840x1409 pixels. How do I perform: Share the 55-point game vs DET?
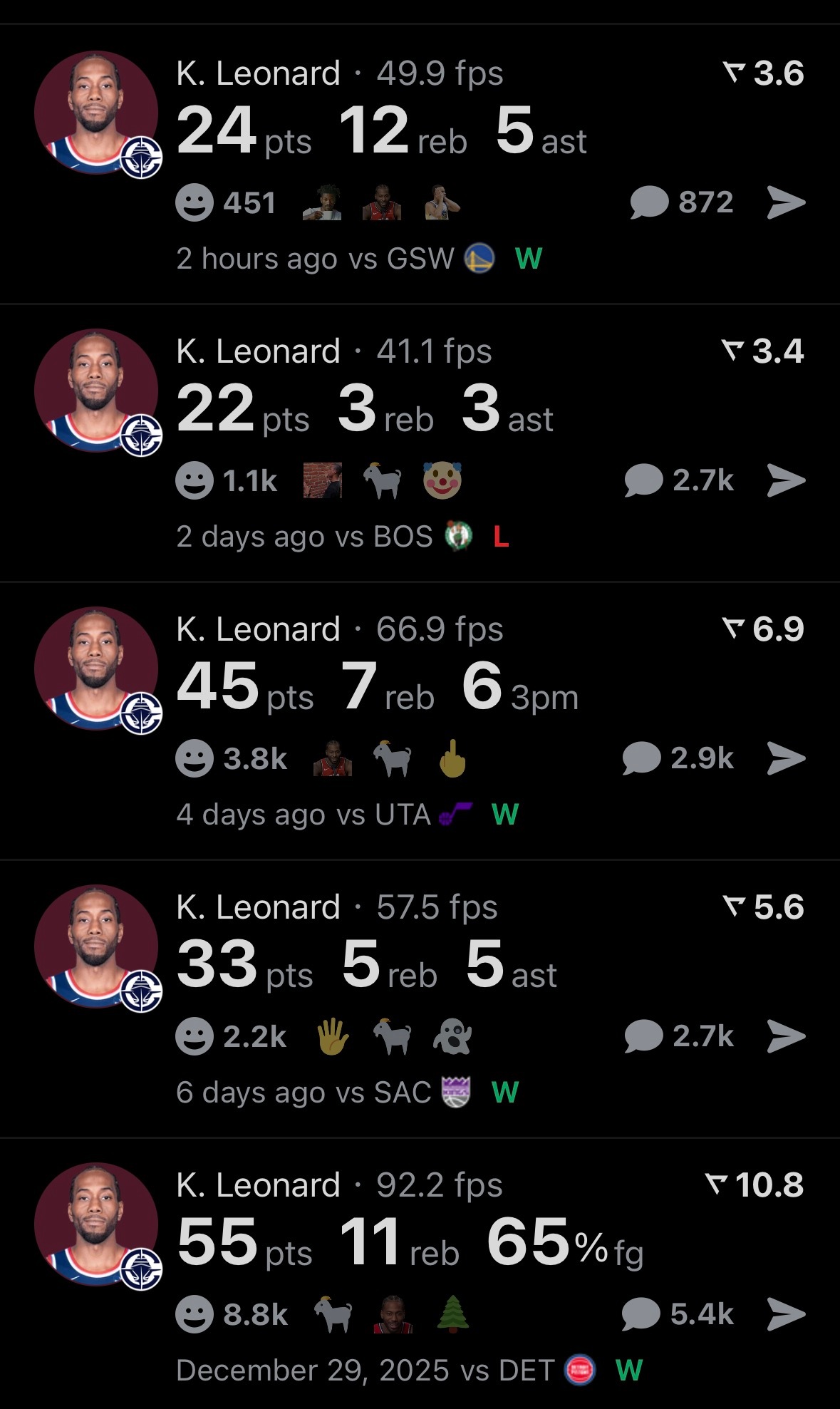click(786, 1314)
